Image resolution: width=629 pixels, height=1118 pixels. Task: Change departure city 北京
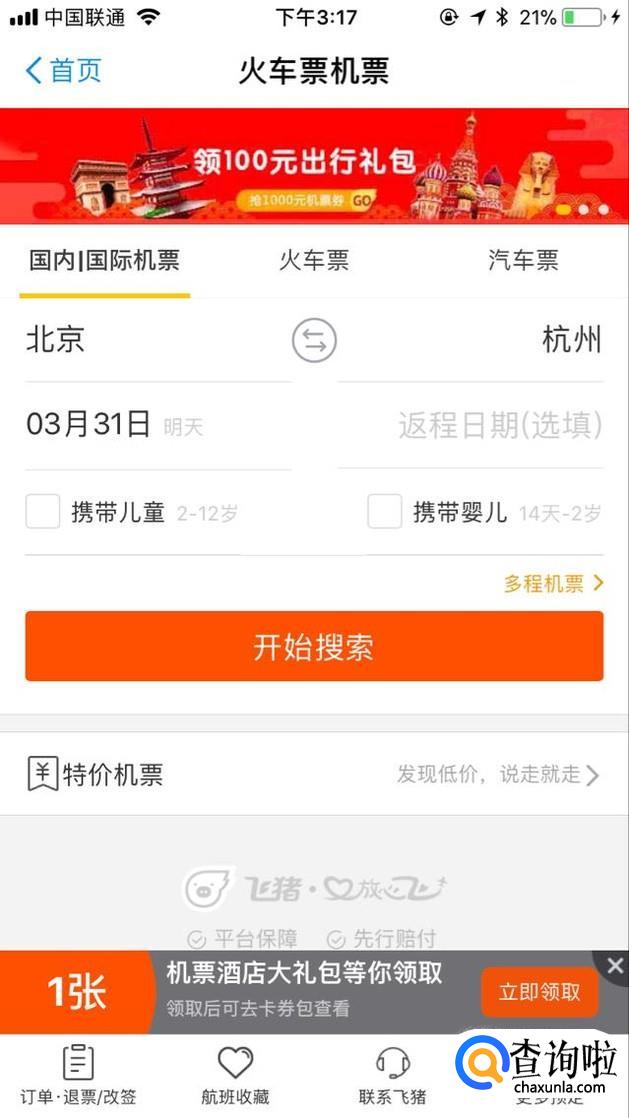pyautogui.click(x=56, y=340)
